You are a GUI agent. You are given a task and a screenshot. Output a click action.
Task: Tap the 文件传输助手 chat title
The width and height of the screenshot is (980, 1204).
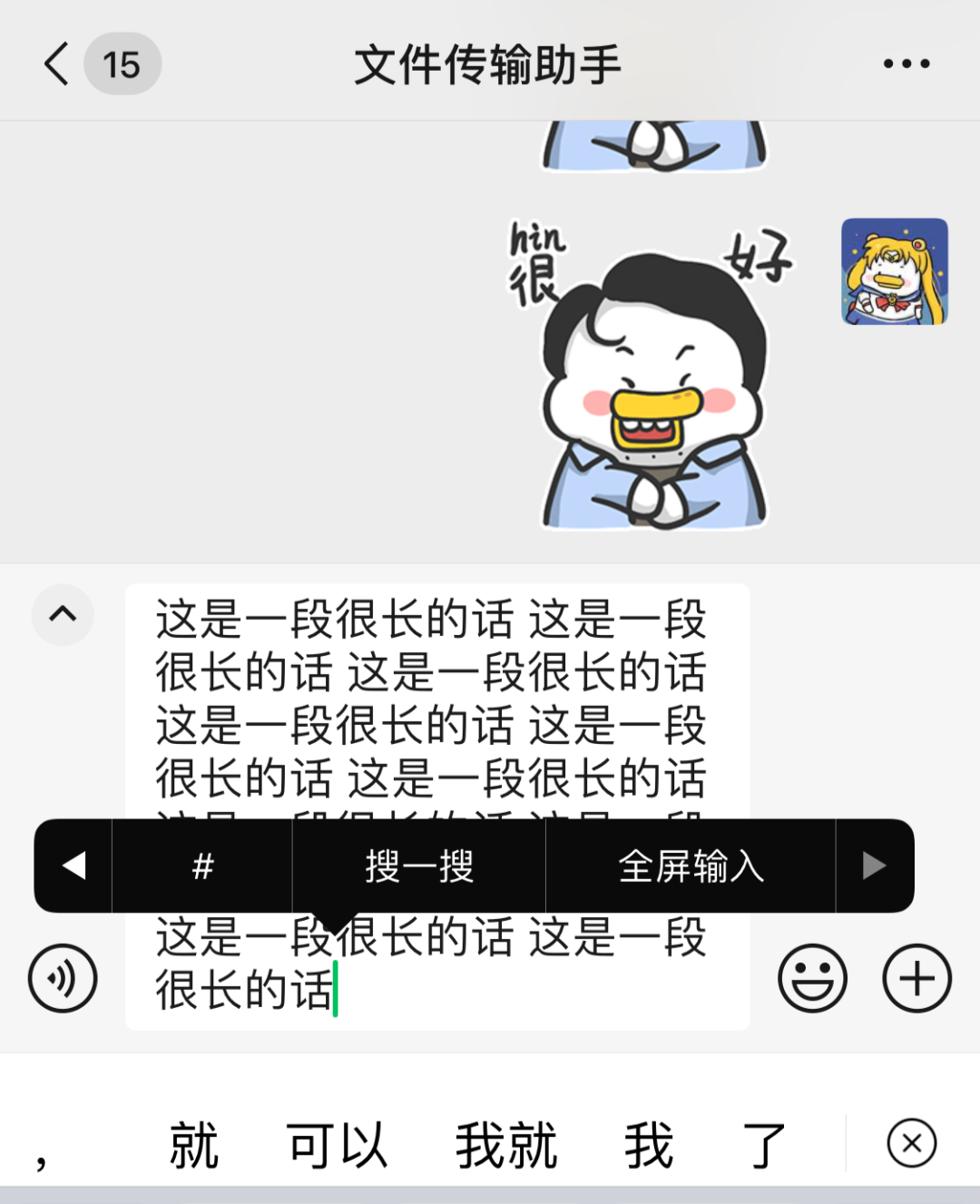(487, 64)
